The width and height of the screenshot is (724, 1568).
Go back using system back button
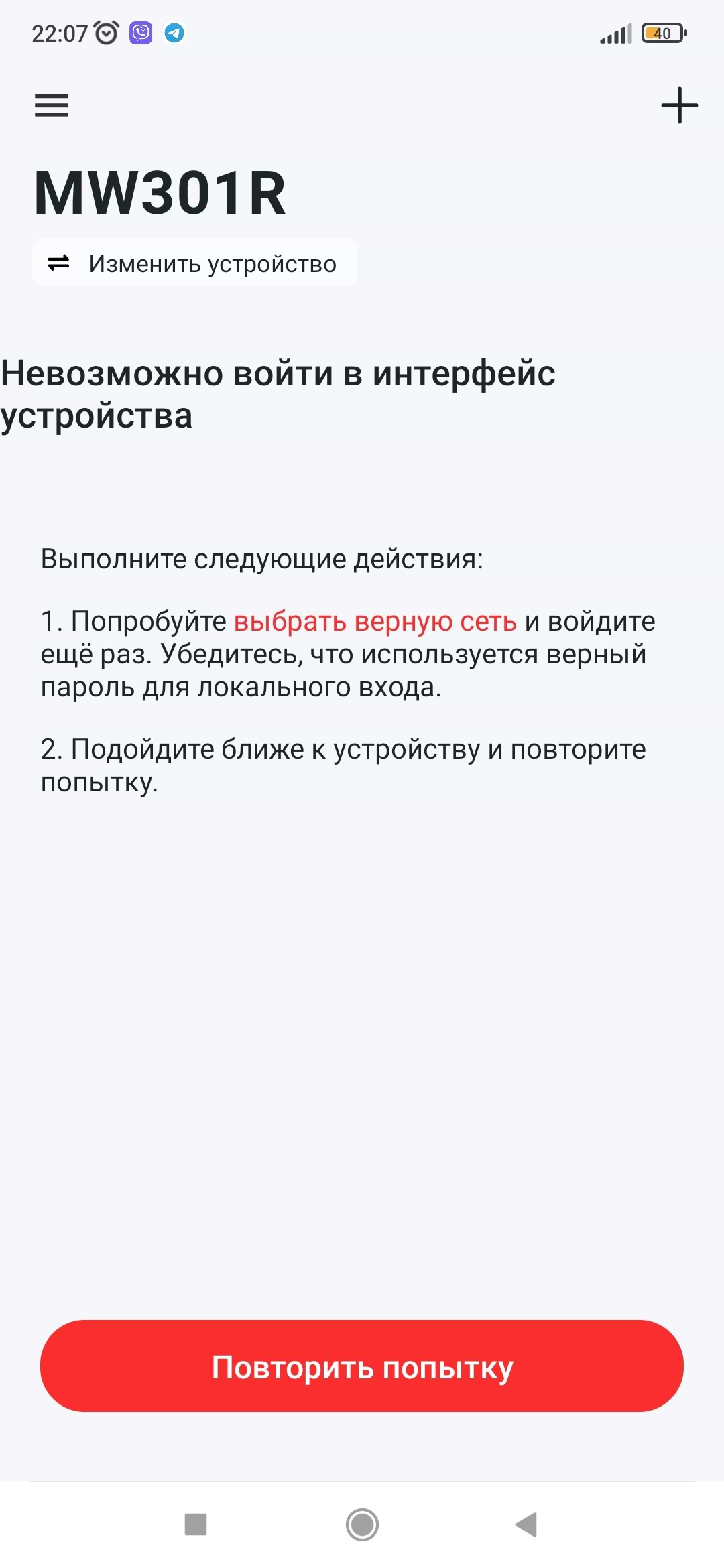[527, 1524]
